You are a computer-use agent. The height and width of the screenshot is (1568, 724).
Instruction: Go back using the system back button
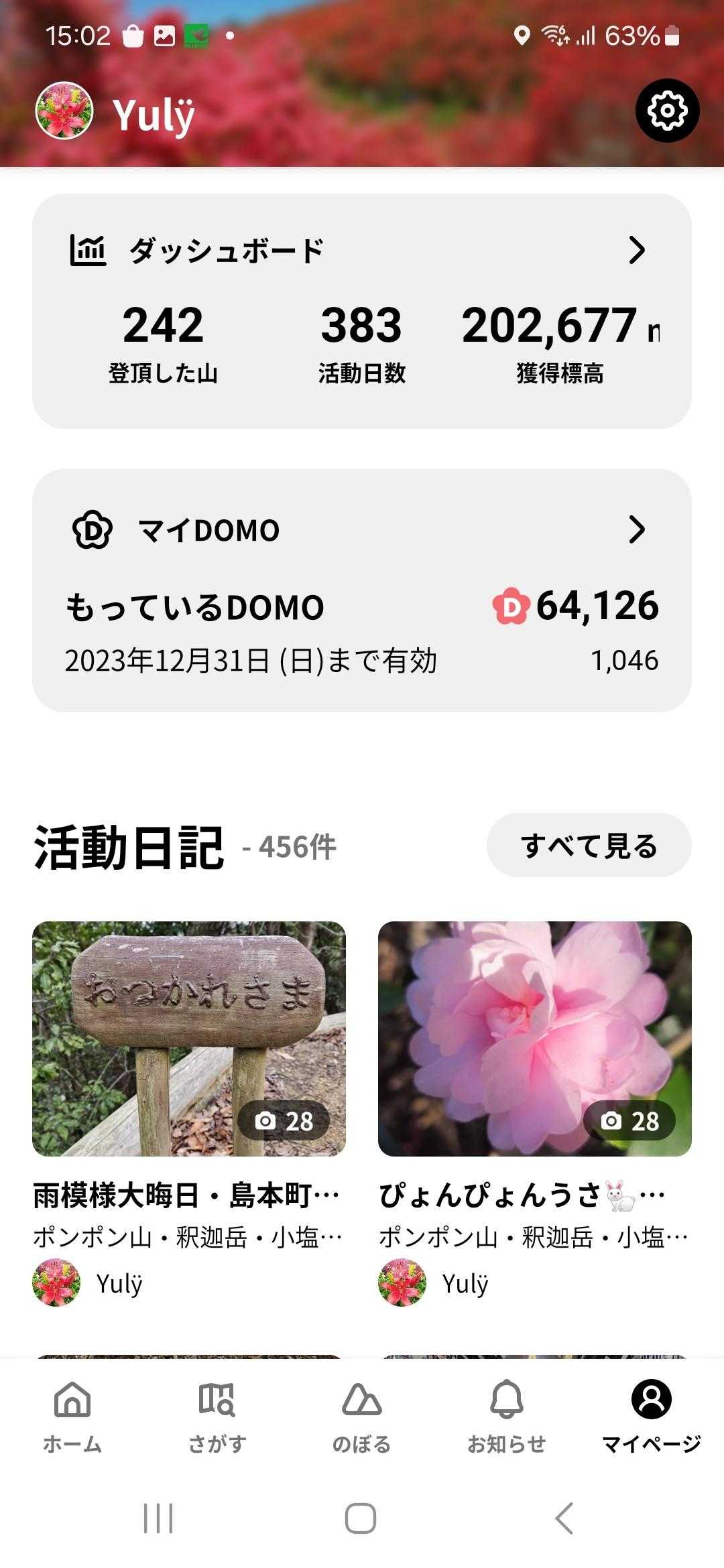click(x=564, y=1518)
